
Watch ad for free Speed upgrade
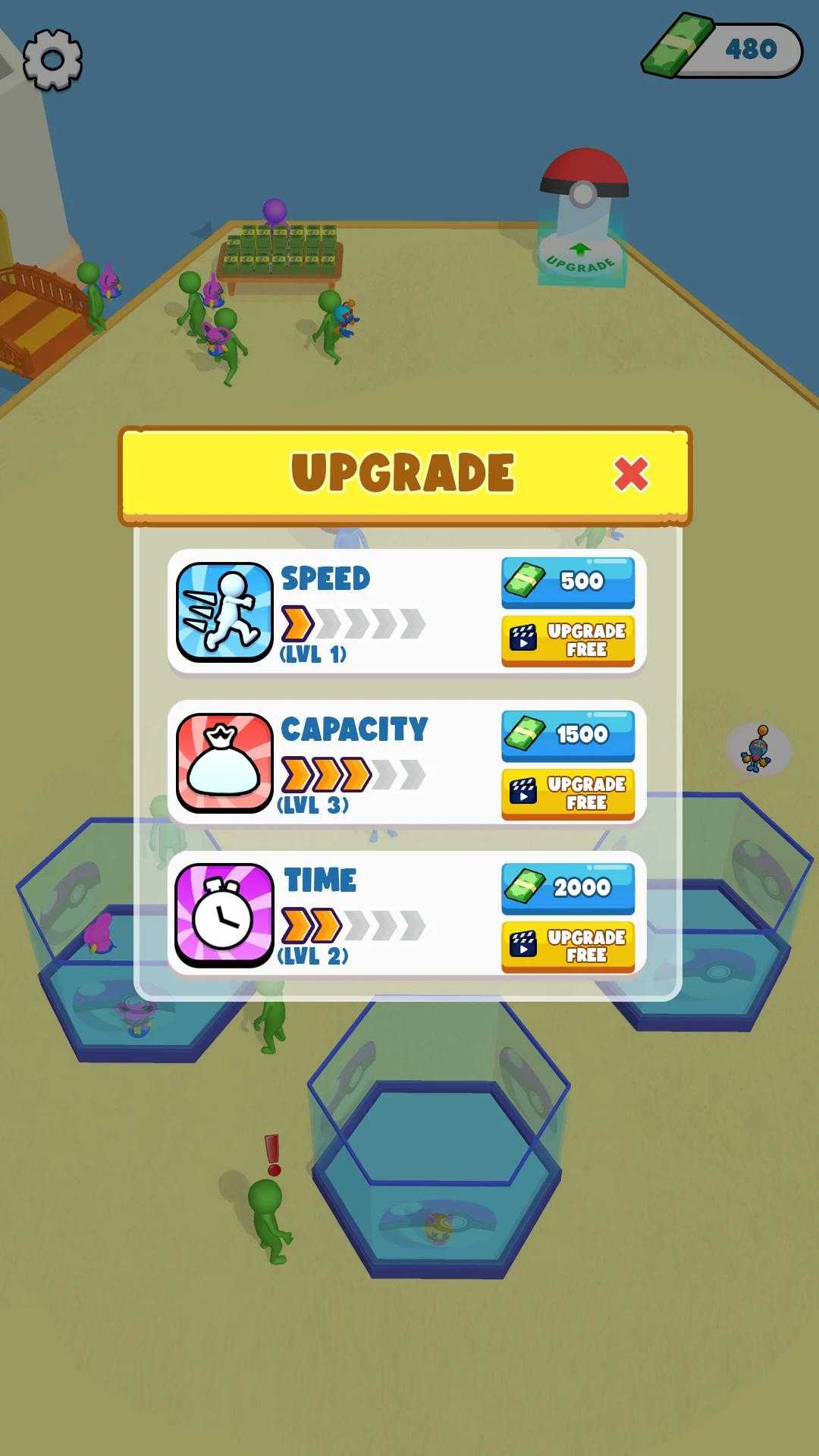coord(568,640)
